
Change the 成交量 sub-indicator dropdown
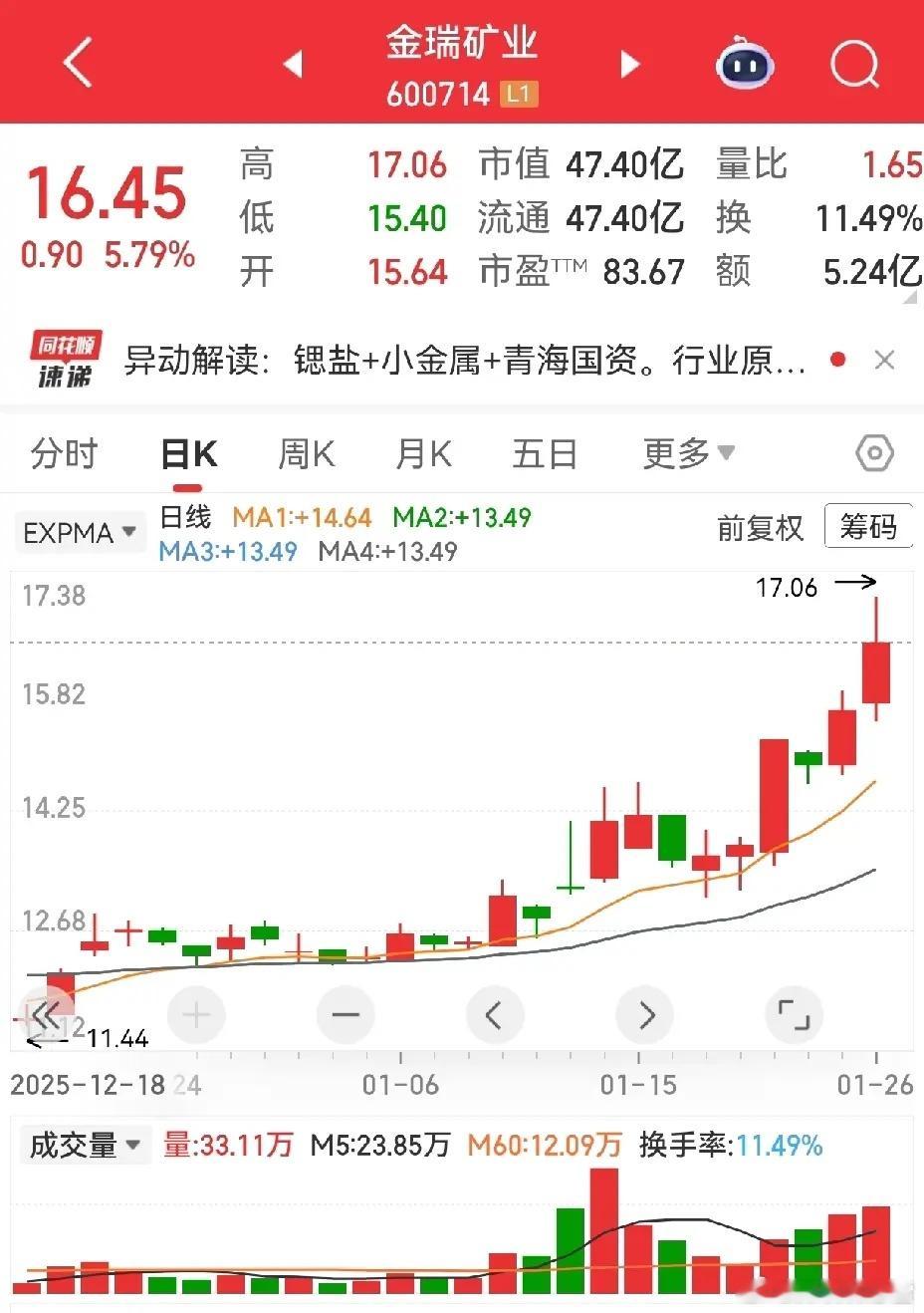(x=84, y=1146)
